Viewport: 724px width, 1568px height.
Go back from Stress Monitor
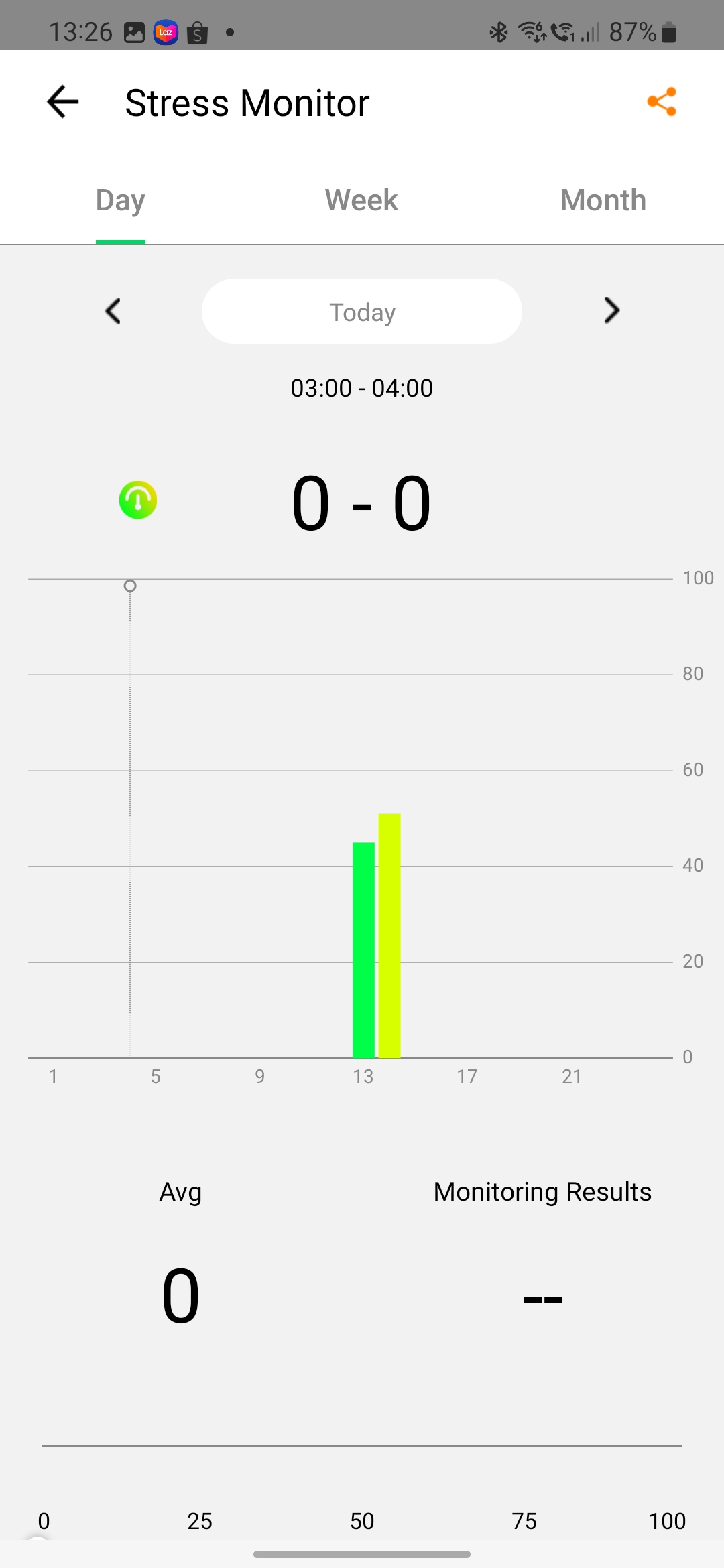click(x=63, y=103)
